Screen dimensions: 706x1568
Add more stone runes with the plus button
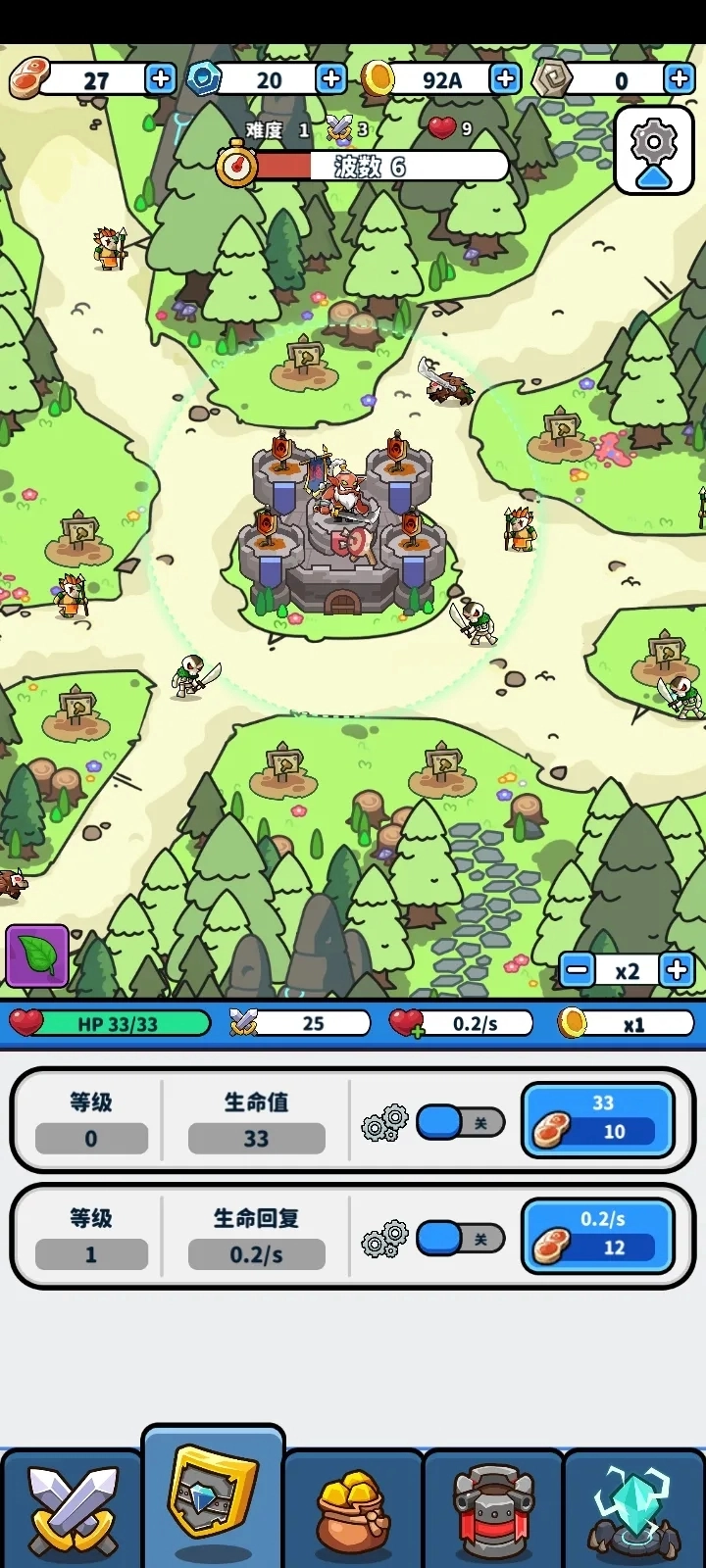point(679,78)
